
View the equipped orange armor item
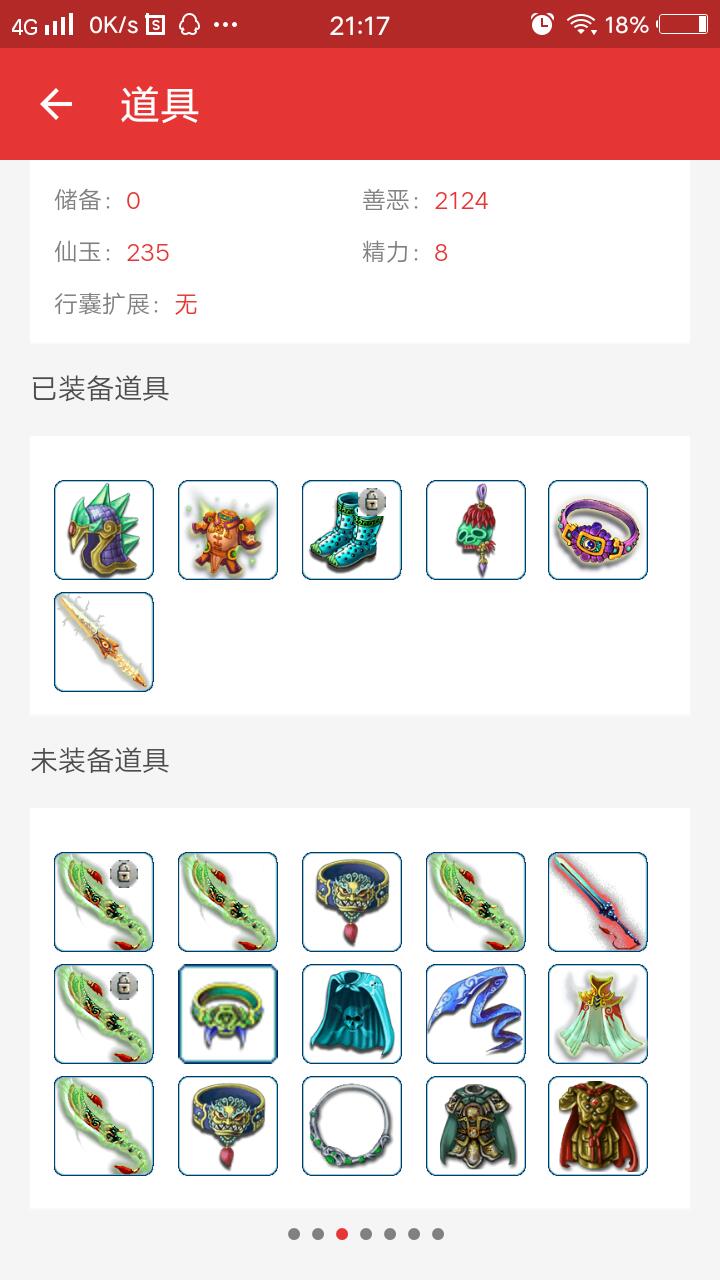[x=228, y=530]
